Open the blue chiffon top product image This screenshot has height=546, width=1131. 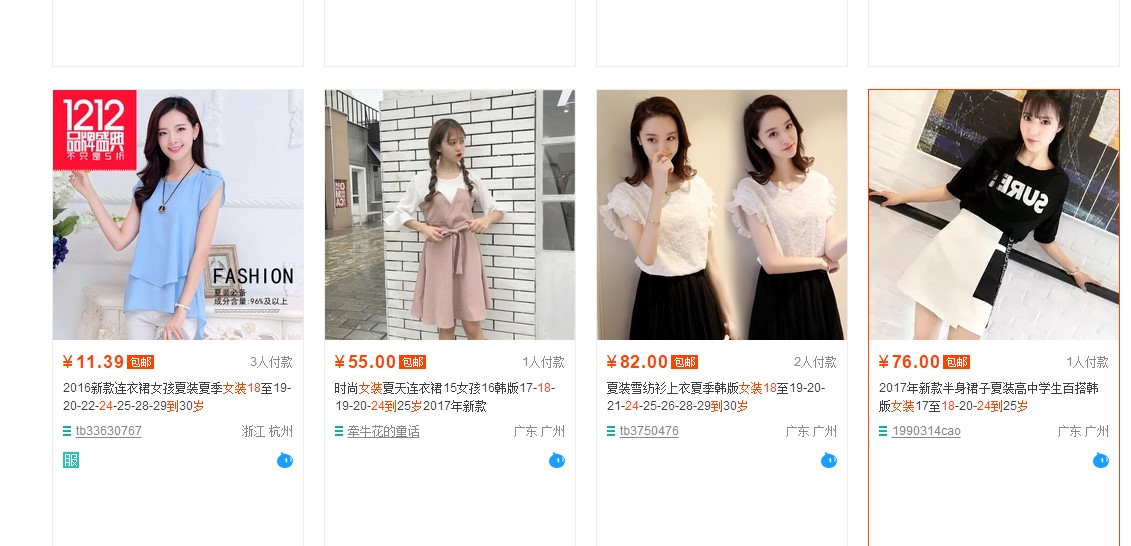pos(178,215)
